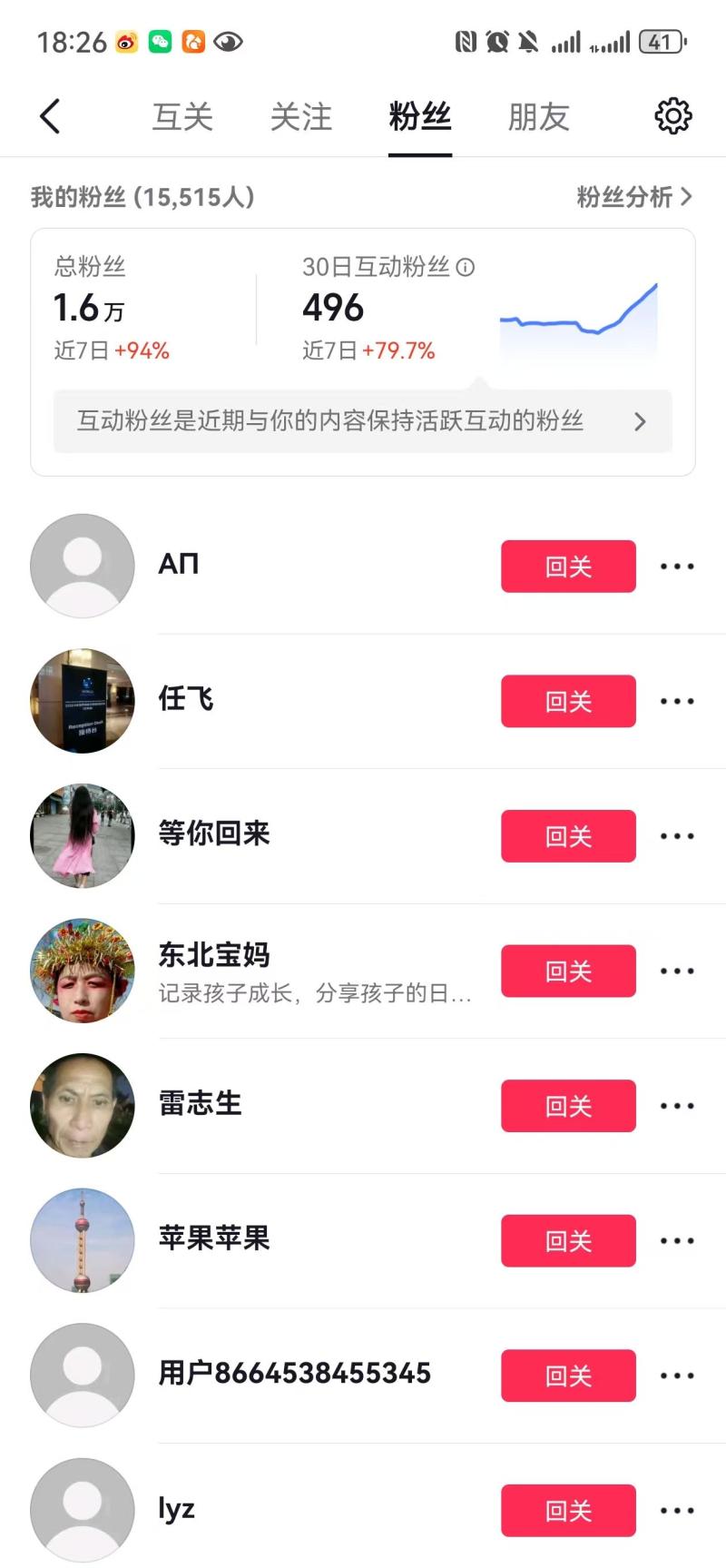Open the settings gear icon
726x1568 pixels.
[672, 116]
